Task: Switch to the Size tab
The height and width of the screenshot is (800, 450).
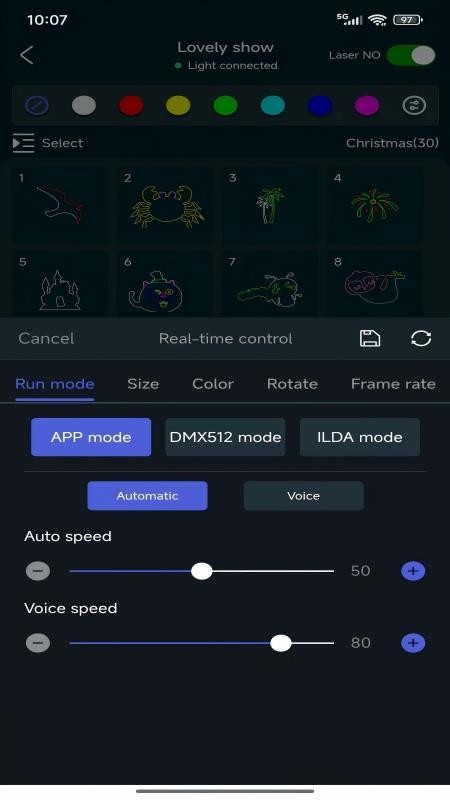Action: point(143,384)
